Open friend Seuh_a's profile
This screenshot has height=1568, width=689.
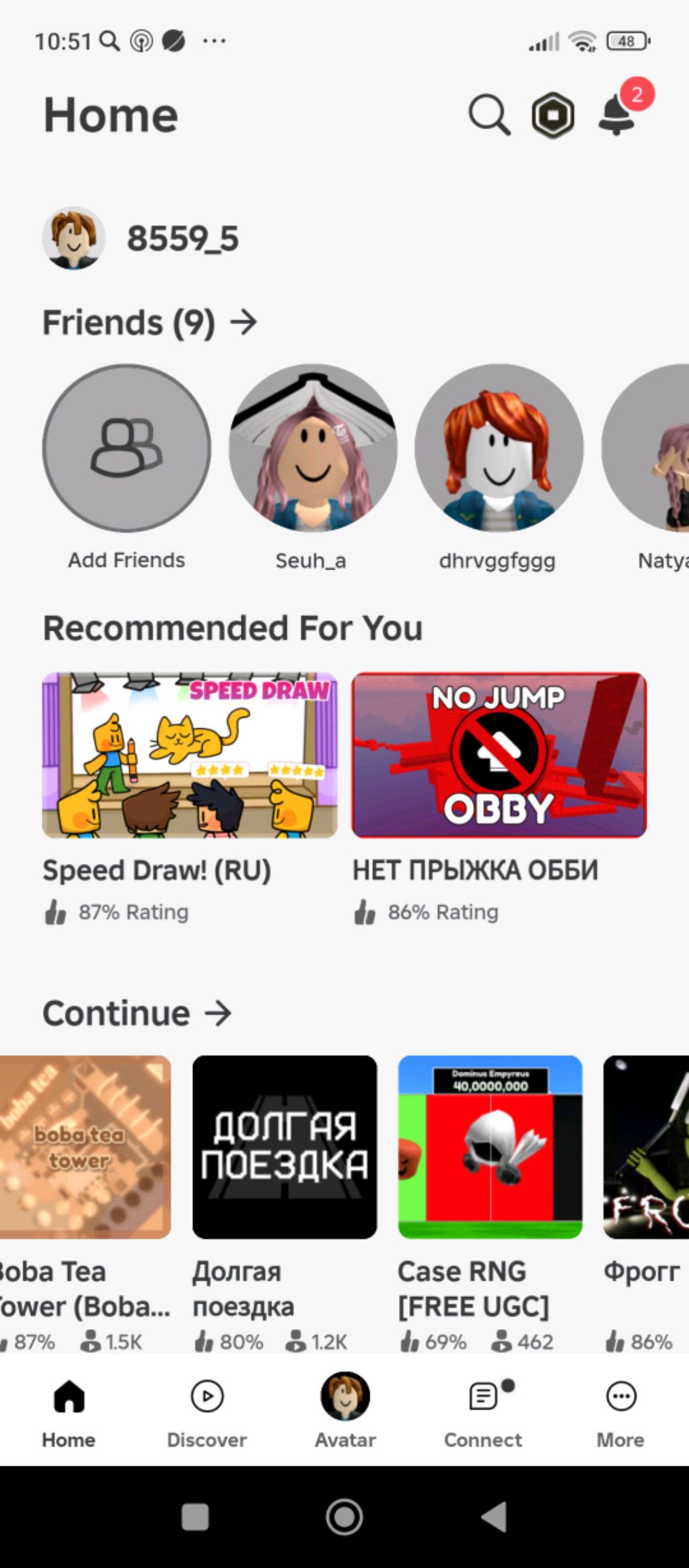(x=312, y=448)
